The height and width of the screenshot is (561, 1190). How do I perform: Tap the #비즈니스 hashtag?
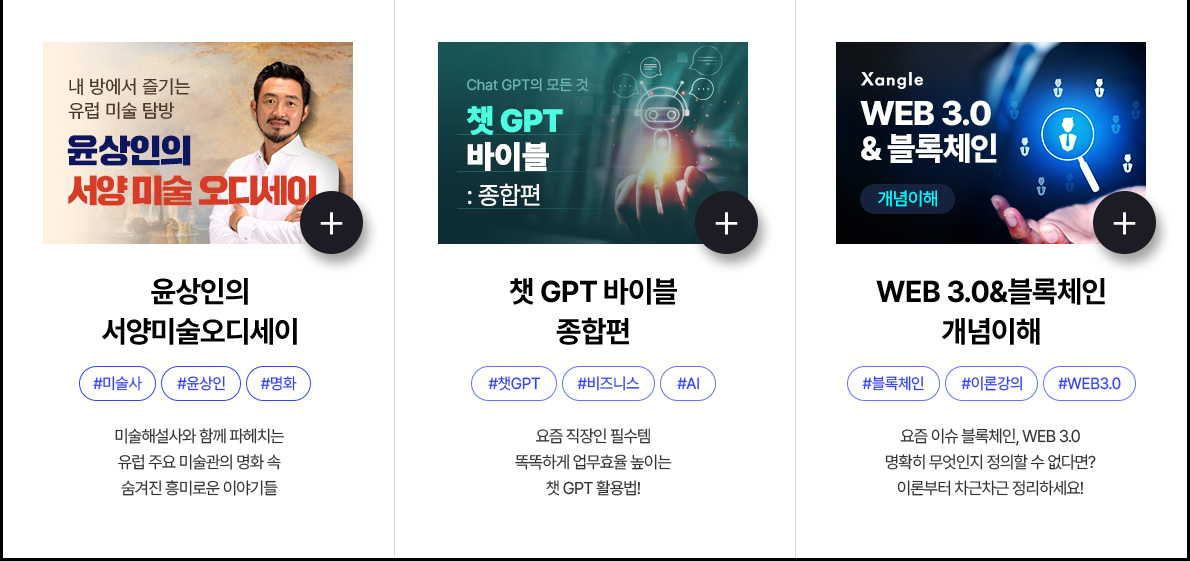click(608, 383)
